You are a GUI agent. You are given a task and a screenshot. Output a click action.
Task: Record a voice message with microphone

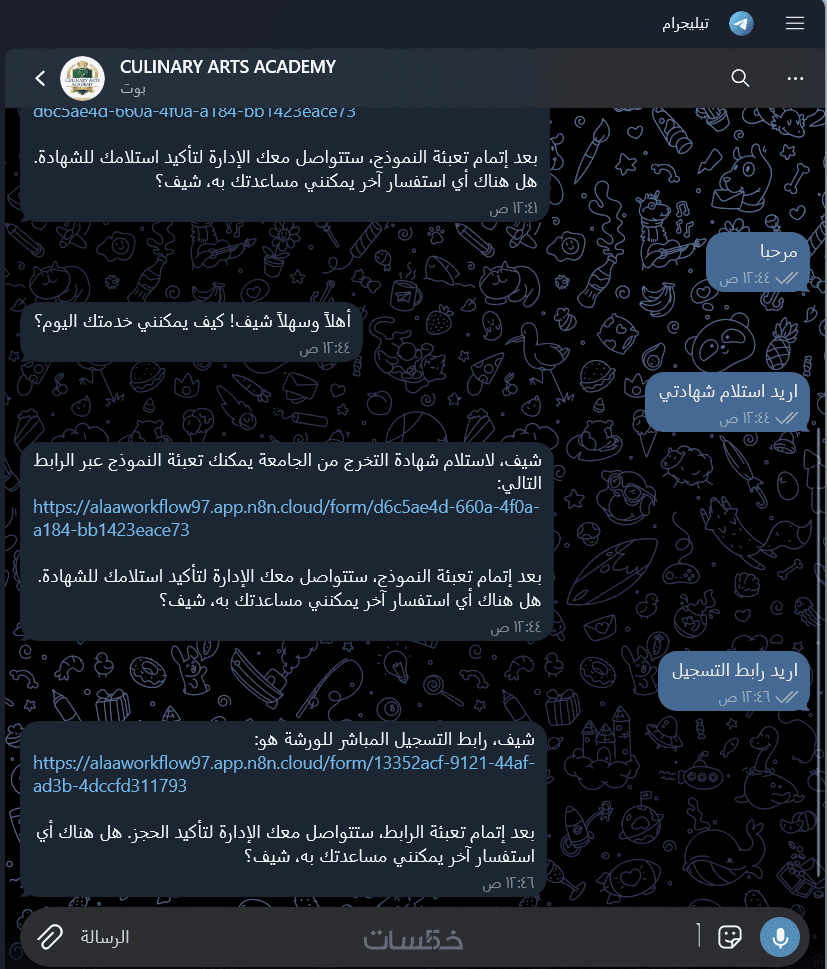coord(779,937)
